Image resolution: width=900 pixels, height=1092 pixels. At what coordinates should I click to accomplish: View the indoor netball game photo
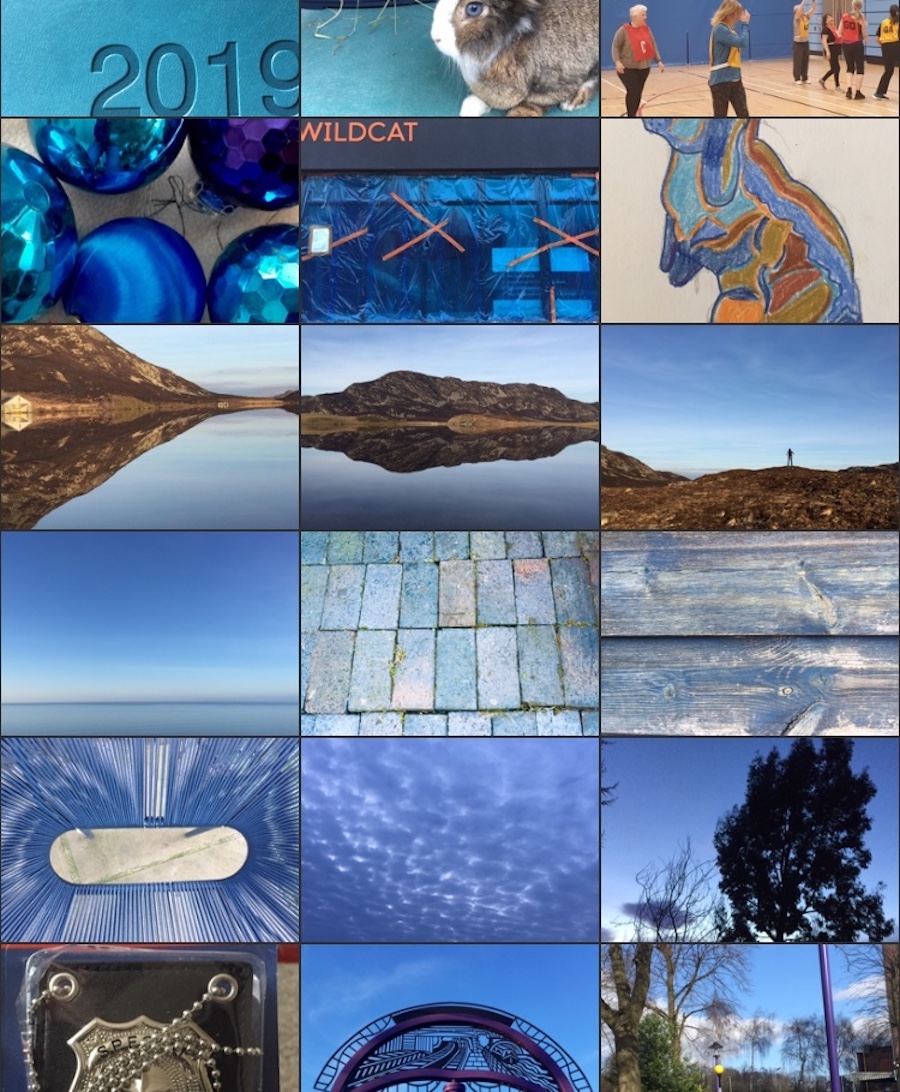[750, 58]
